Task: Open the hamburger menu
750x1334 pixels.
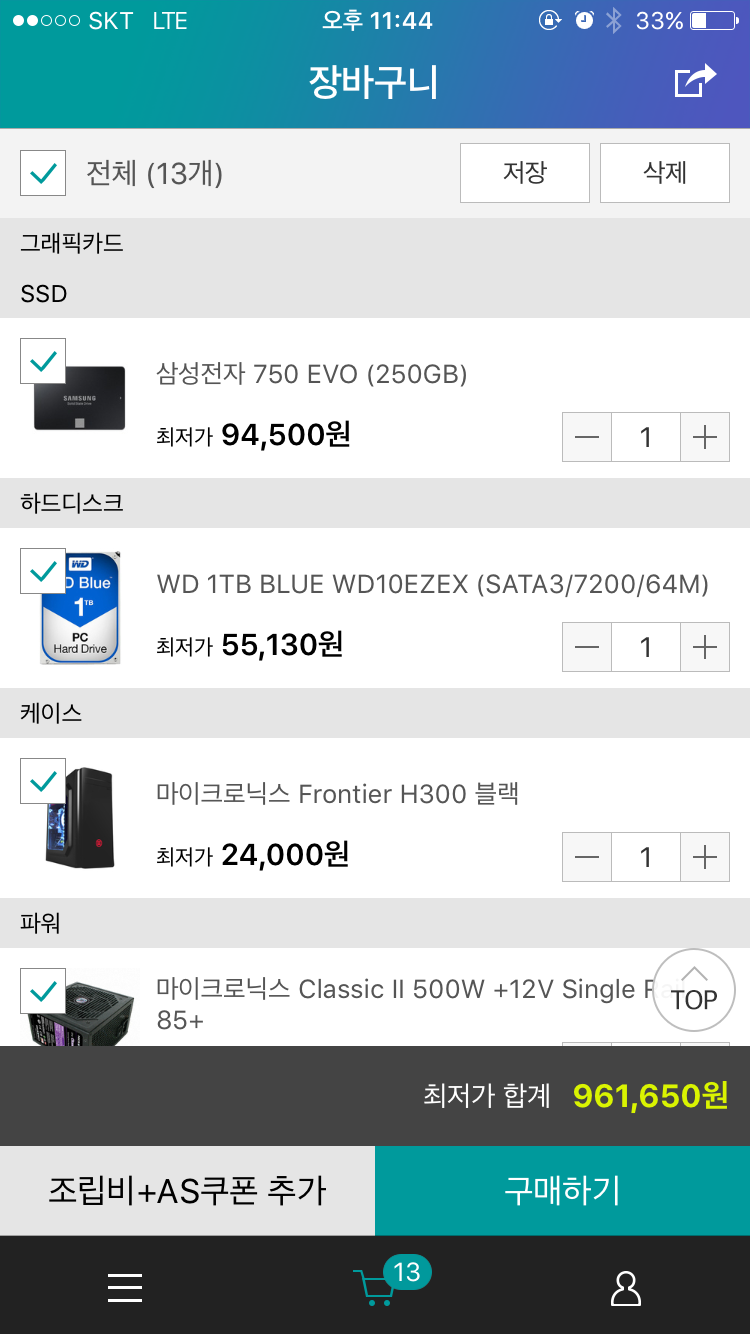Action: 125,1287
